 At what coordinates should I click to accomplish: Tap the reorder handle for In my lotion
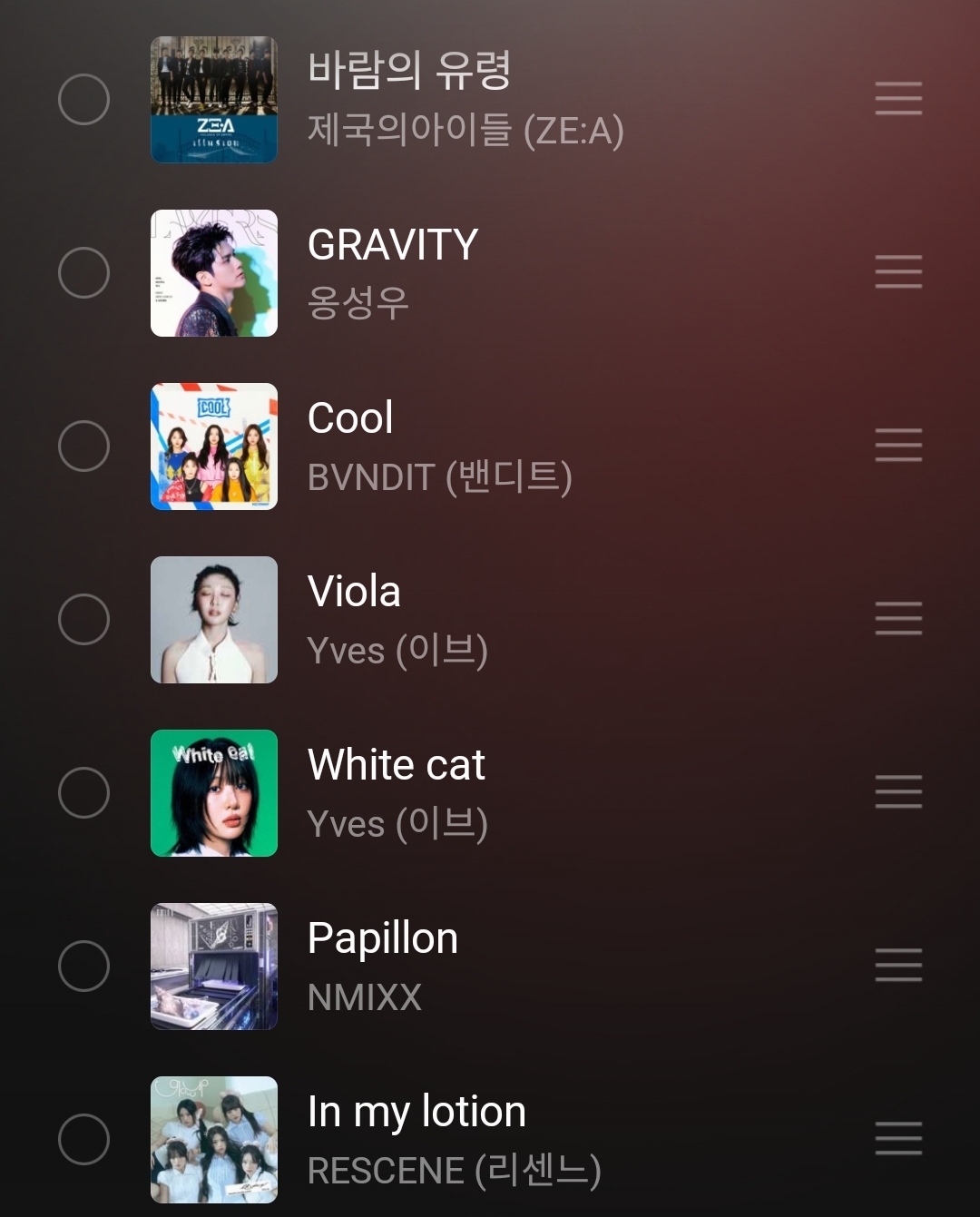click(x=898, y=1139)
